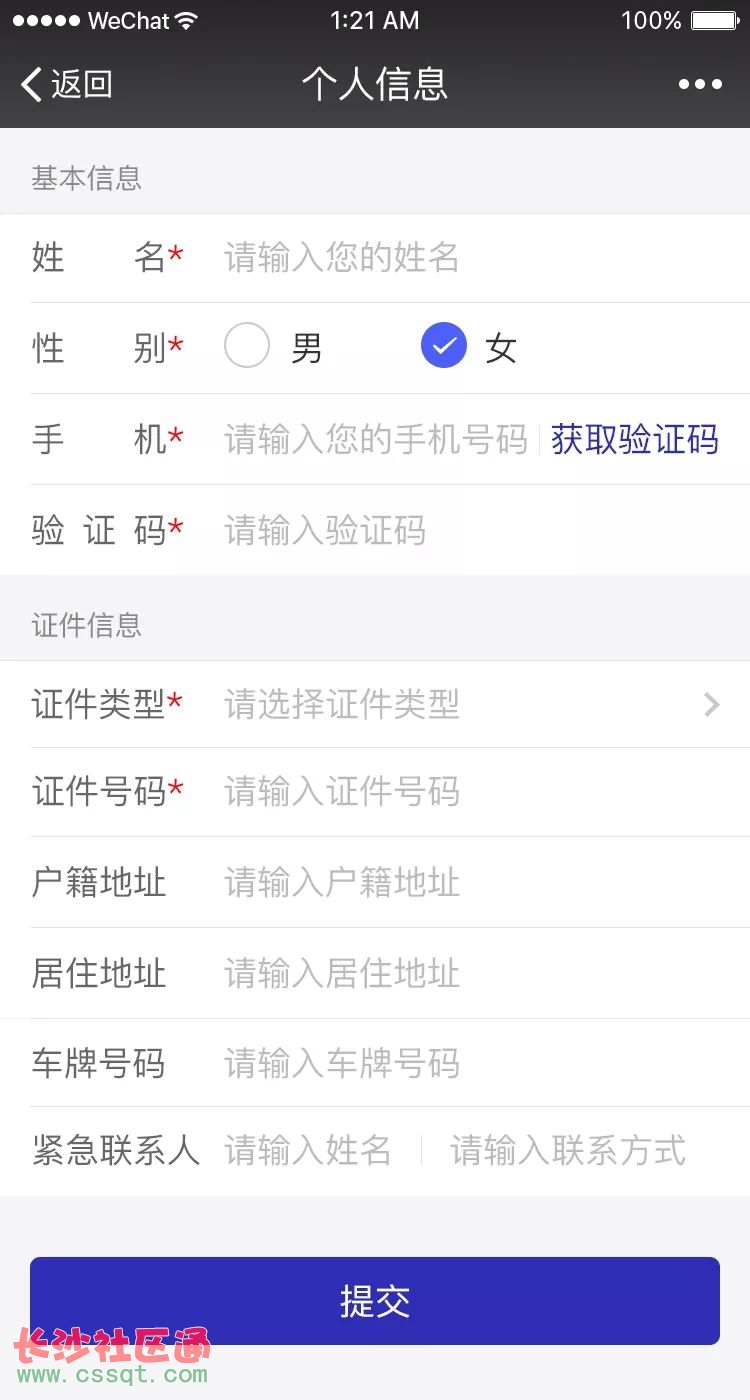The width and height of the screenshot is (750, 1400).
Task: Submit the form with 提交
Action: [375, 1301]
